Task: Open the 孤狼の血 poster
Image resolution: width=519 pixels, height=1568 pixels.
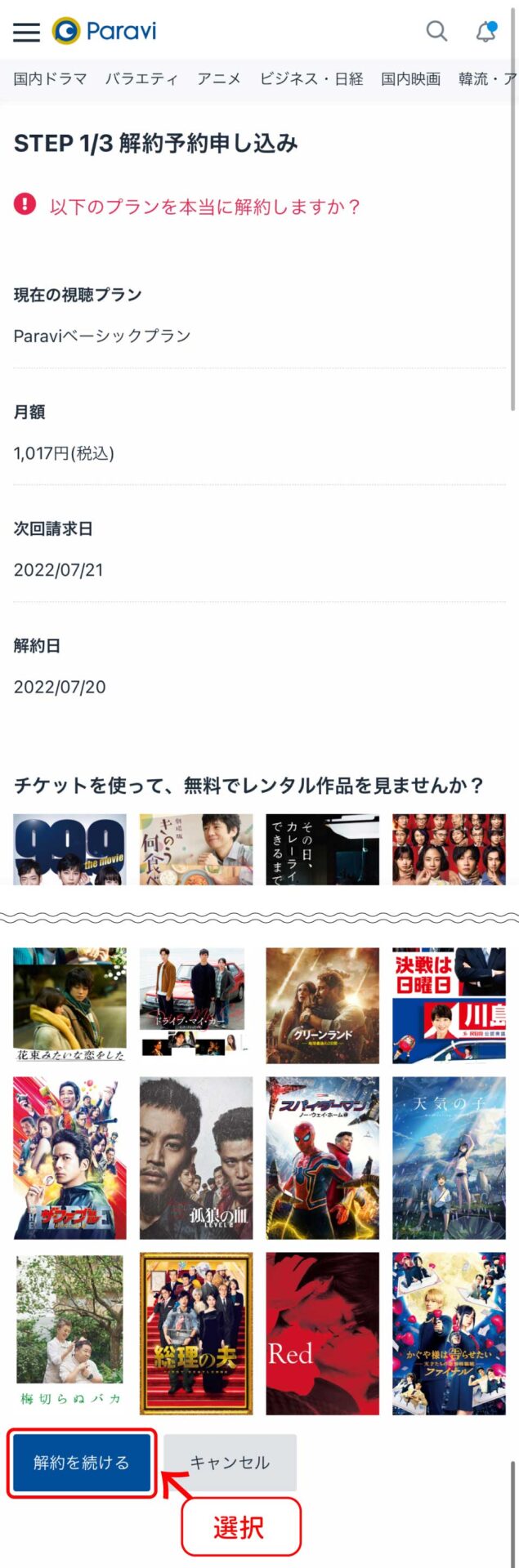Action: (196, 1157)
